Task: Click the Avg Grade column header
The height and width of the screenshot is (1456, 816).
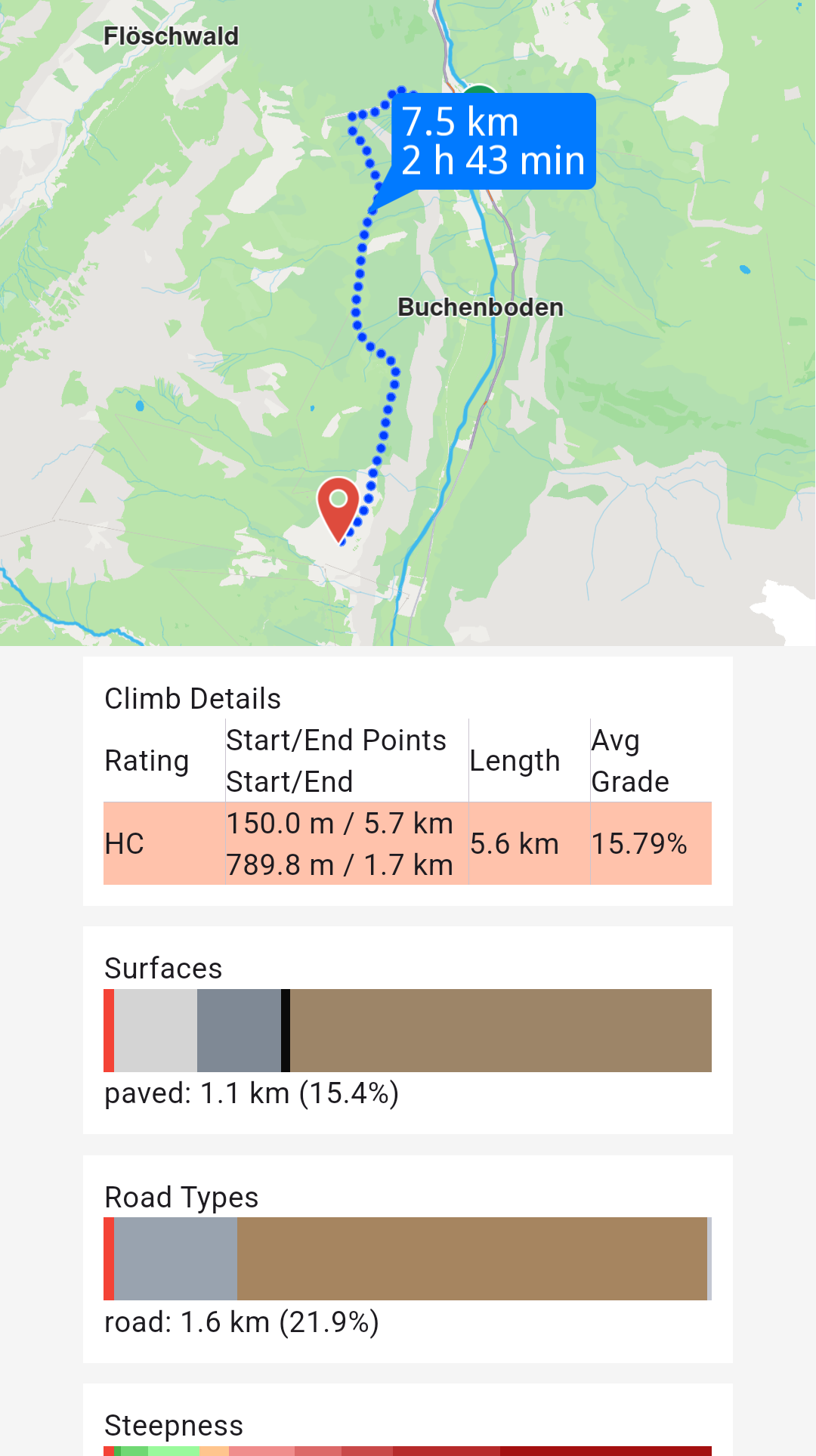Action: coord(631,761)
